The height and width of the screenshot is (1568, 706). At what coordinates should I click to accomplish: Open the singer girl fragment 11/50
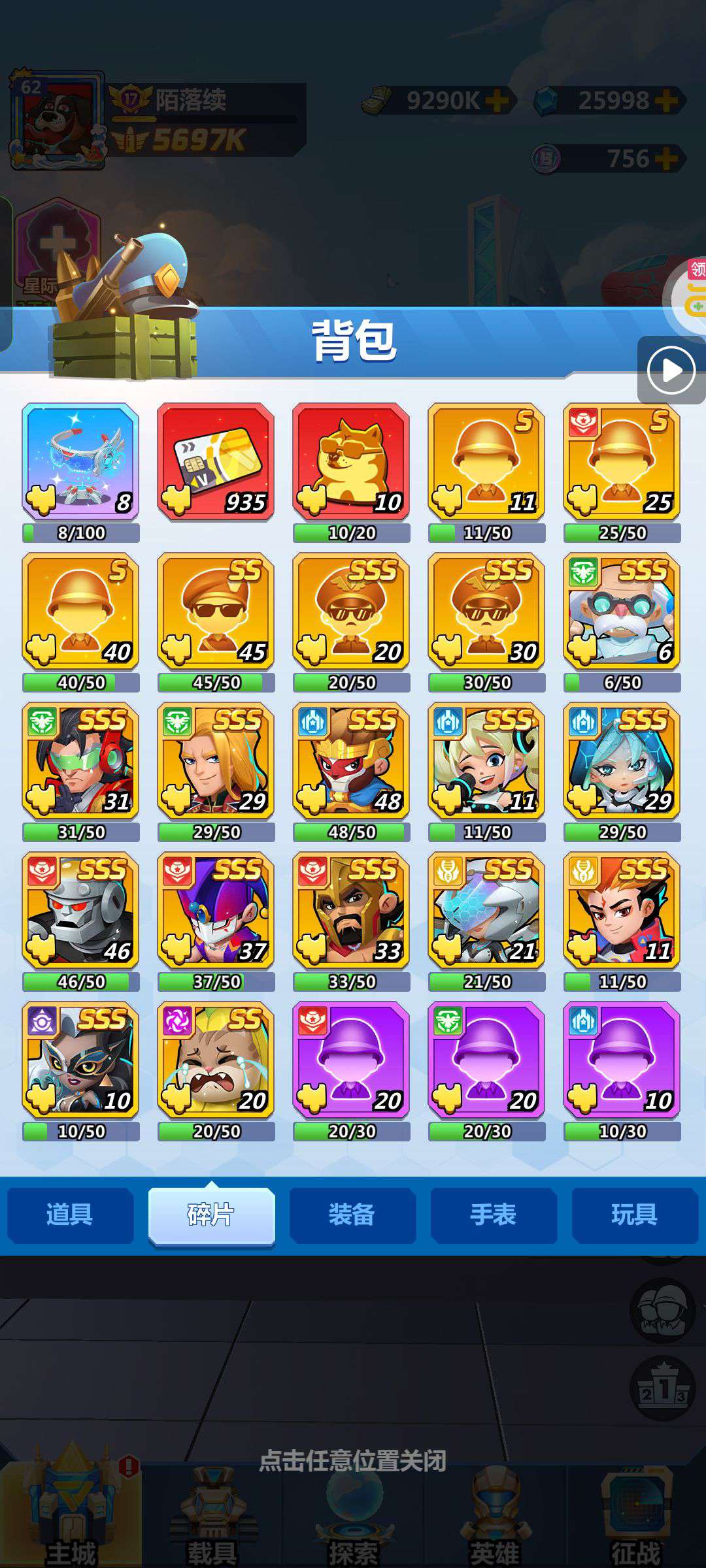pos(486,761)
